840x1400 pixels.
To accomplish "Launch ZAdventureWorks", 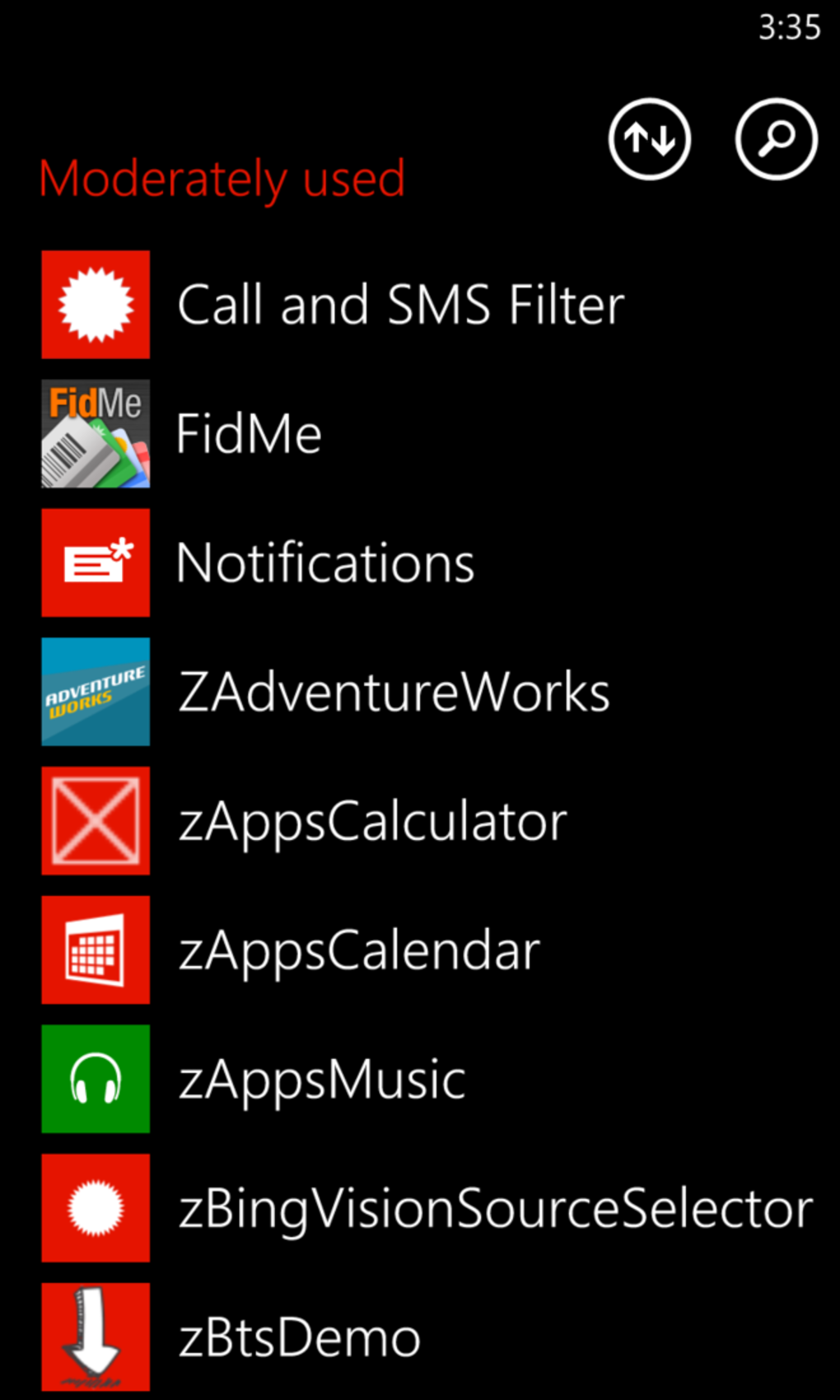I will (x=394, y=692).
